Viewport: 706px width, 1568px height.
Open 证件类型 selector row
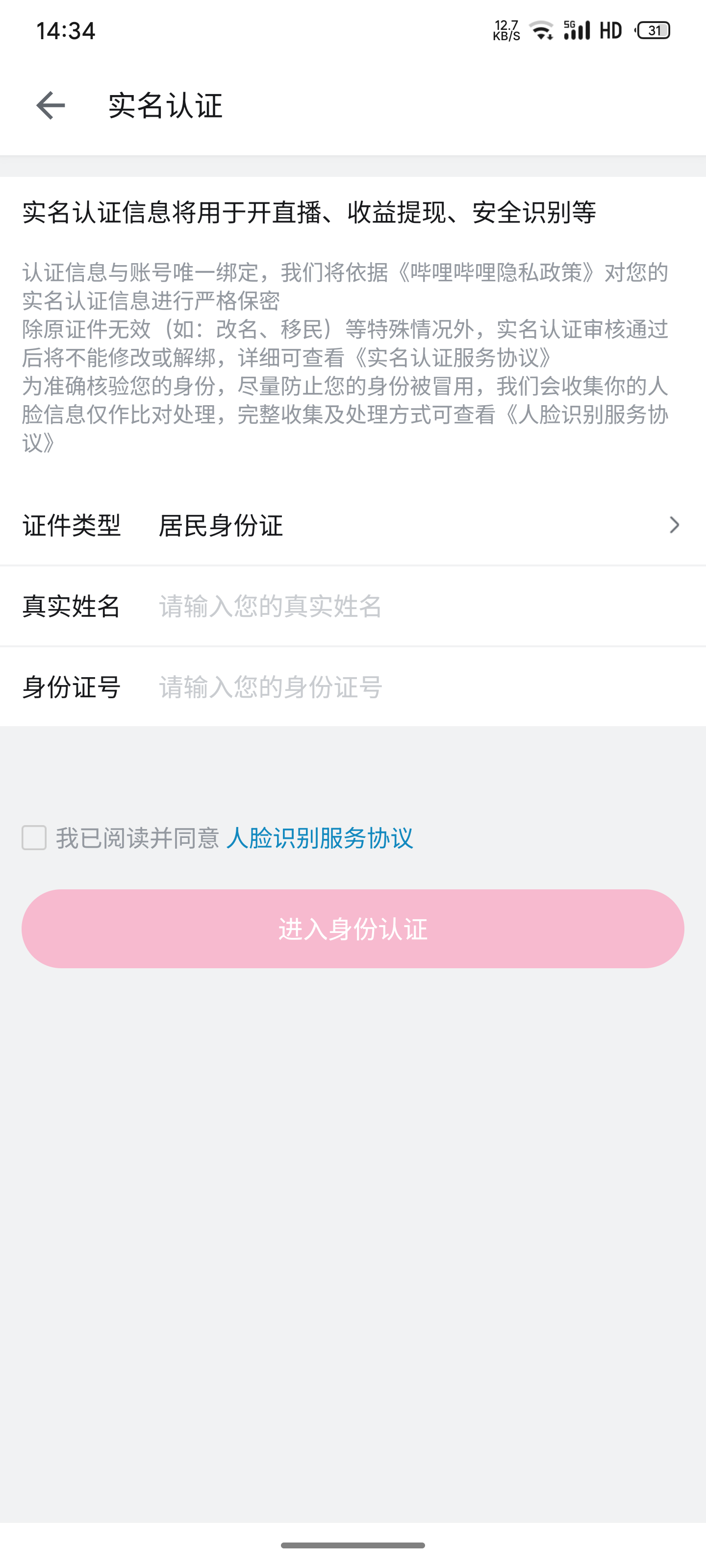coord(353,525)
